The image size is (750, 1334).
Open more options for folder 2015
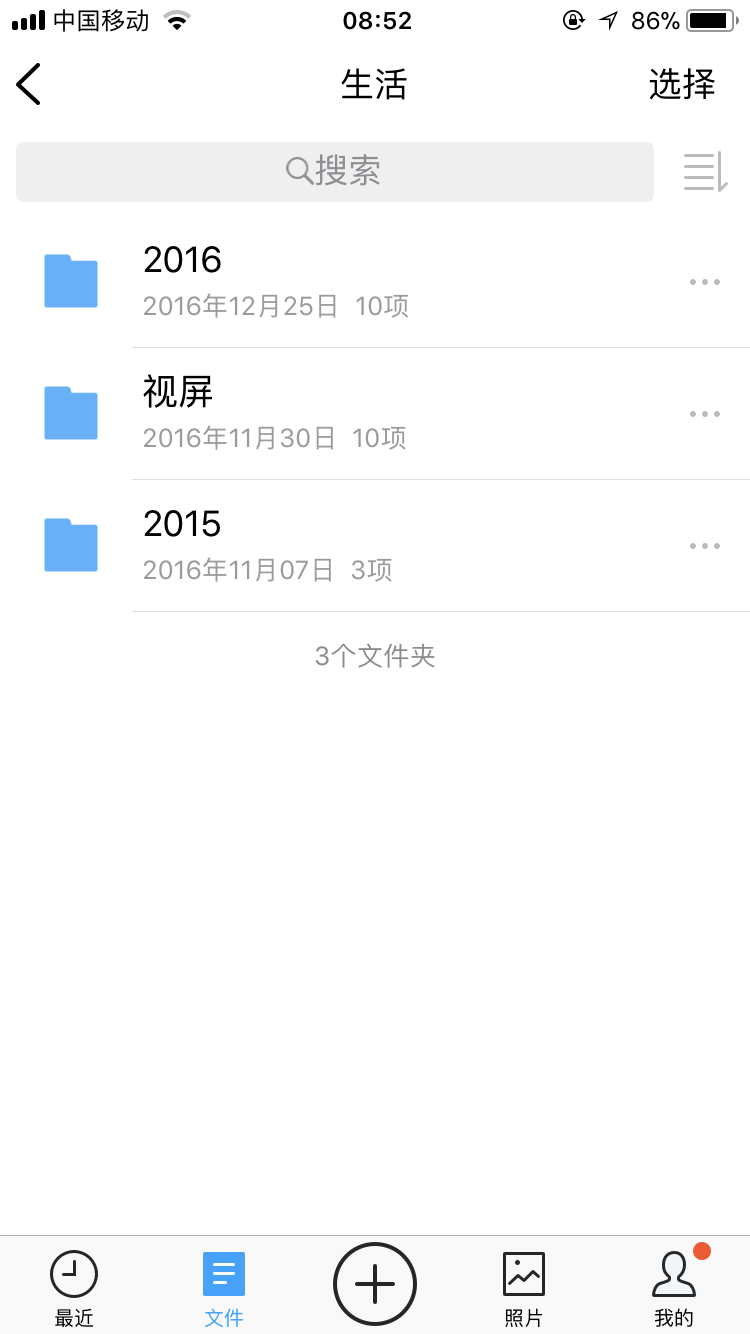704,546
